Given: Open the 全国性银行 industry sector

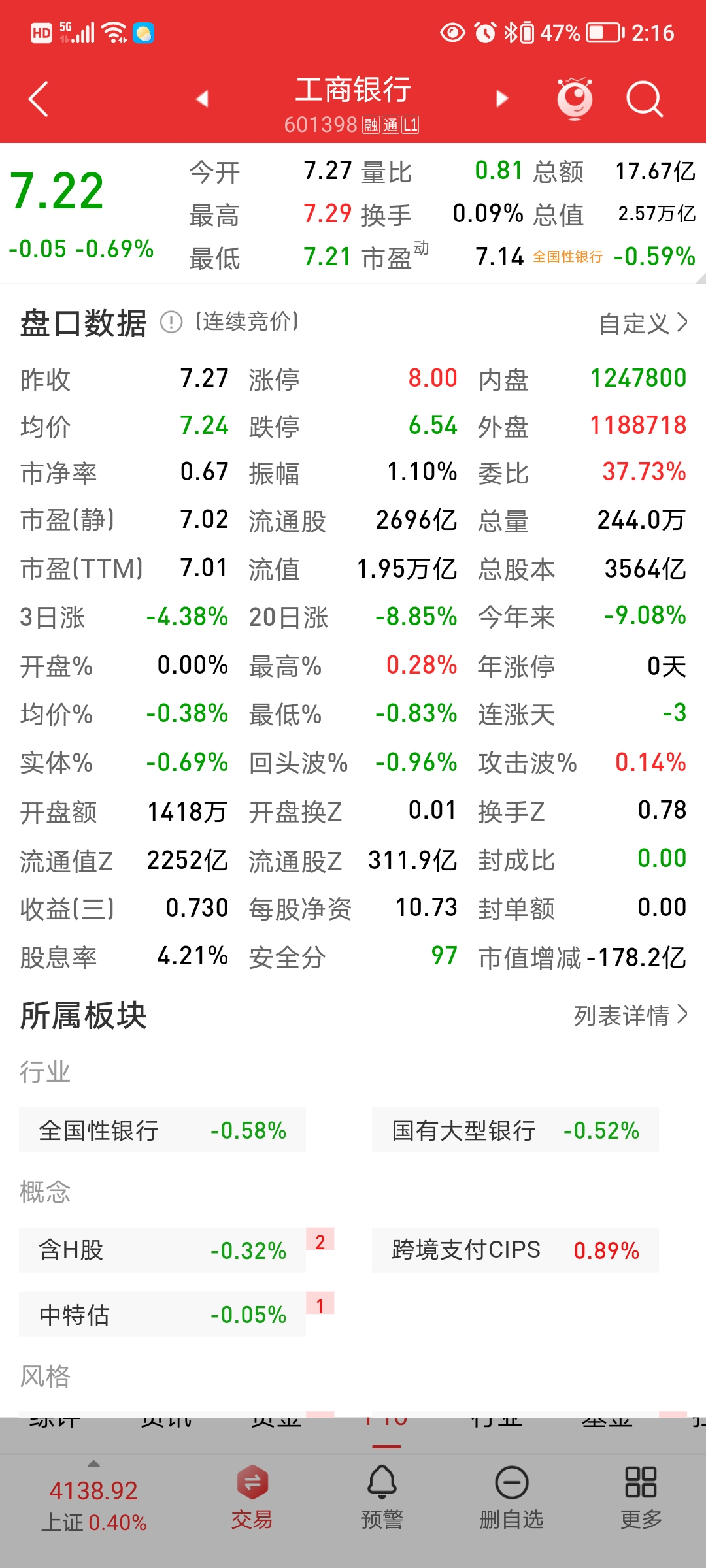Looking at the screenshot, I should click(x=162, y=1130).
